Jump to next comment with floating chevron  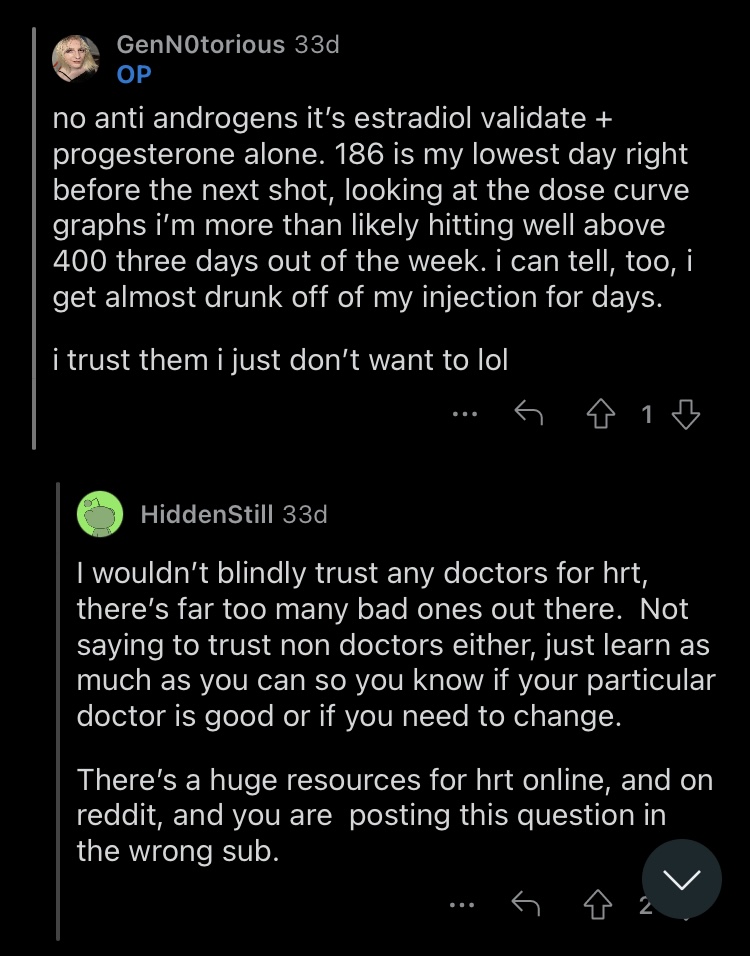click(x=682, y=879)
